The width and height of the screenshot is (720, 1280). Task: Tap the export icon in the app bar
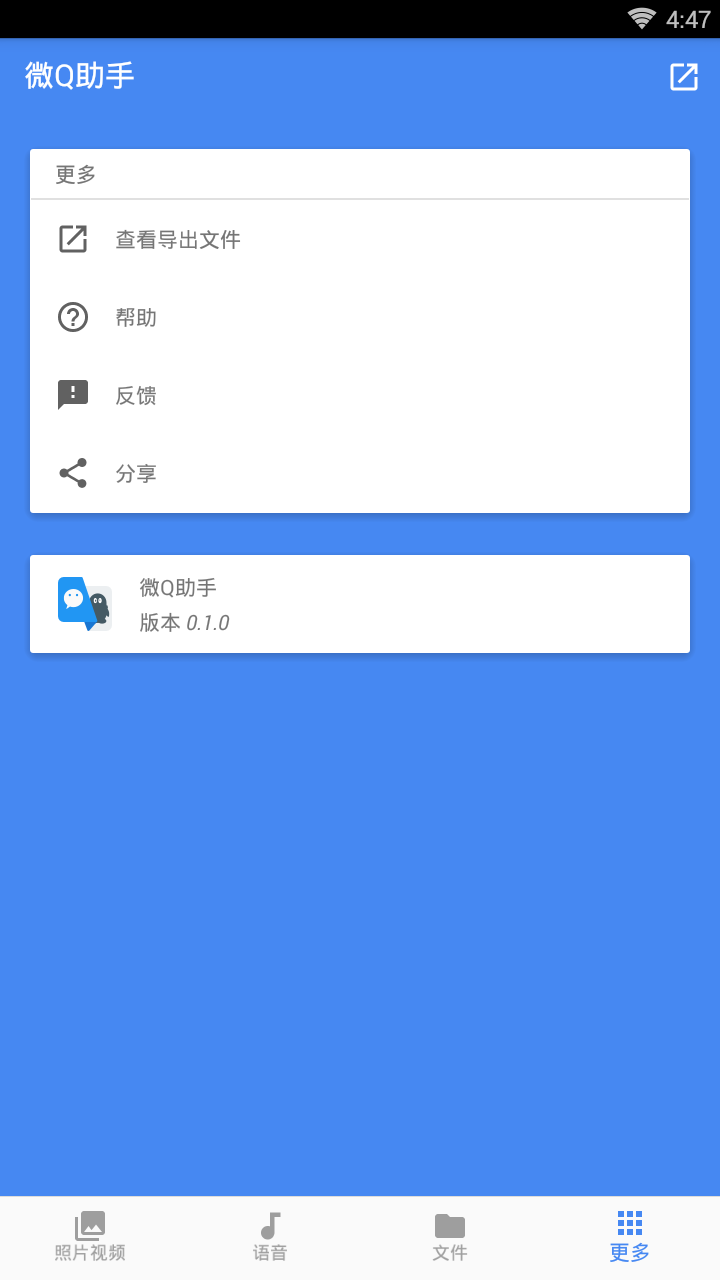point(684,77)
